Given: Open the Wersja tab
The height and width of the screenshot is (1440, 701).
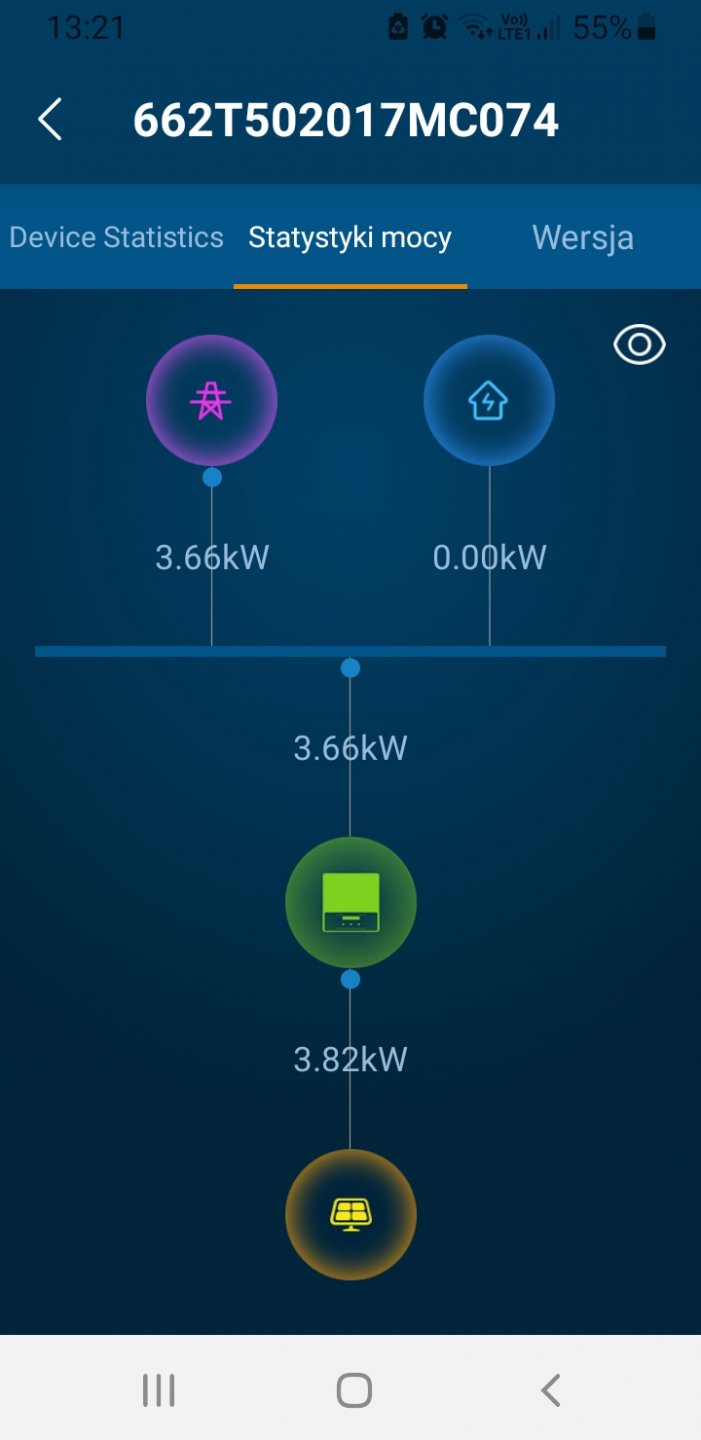Looking at the screenshot, I should pyautogui.click(x=582, y=238).
